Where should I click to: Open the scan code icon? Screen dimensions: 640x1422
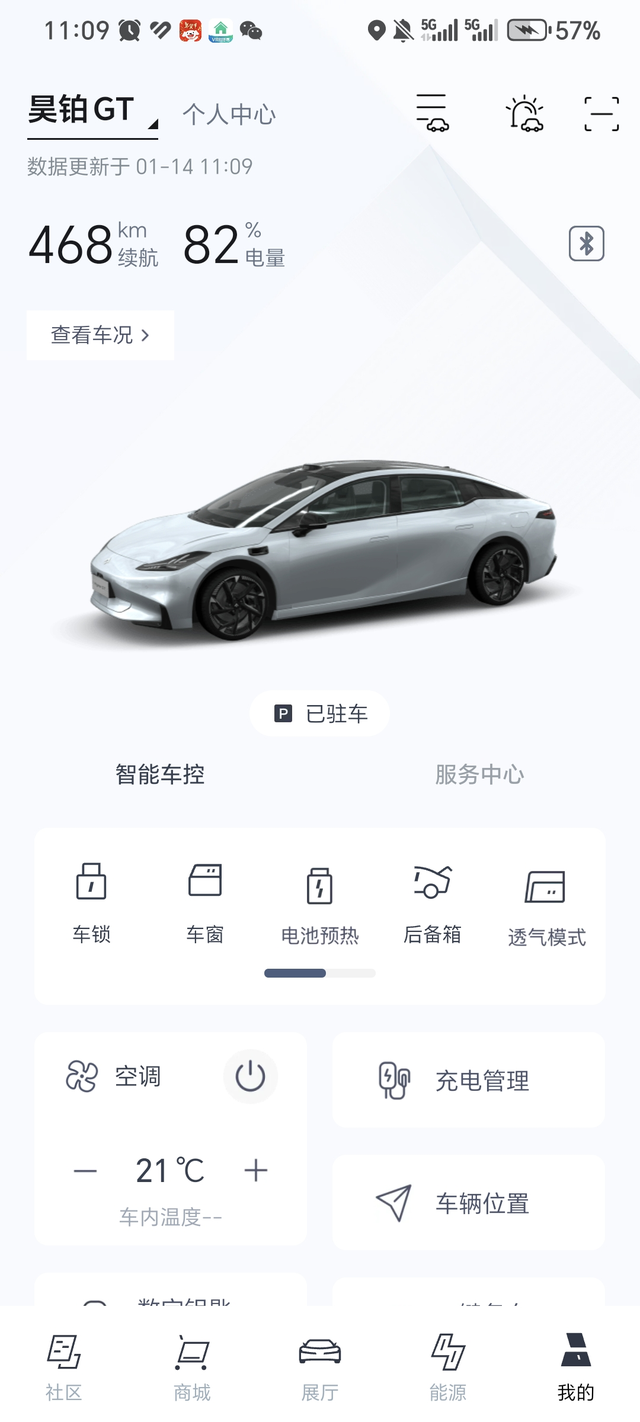[x=602, y=114]
